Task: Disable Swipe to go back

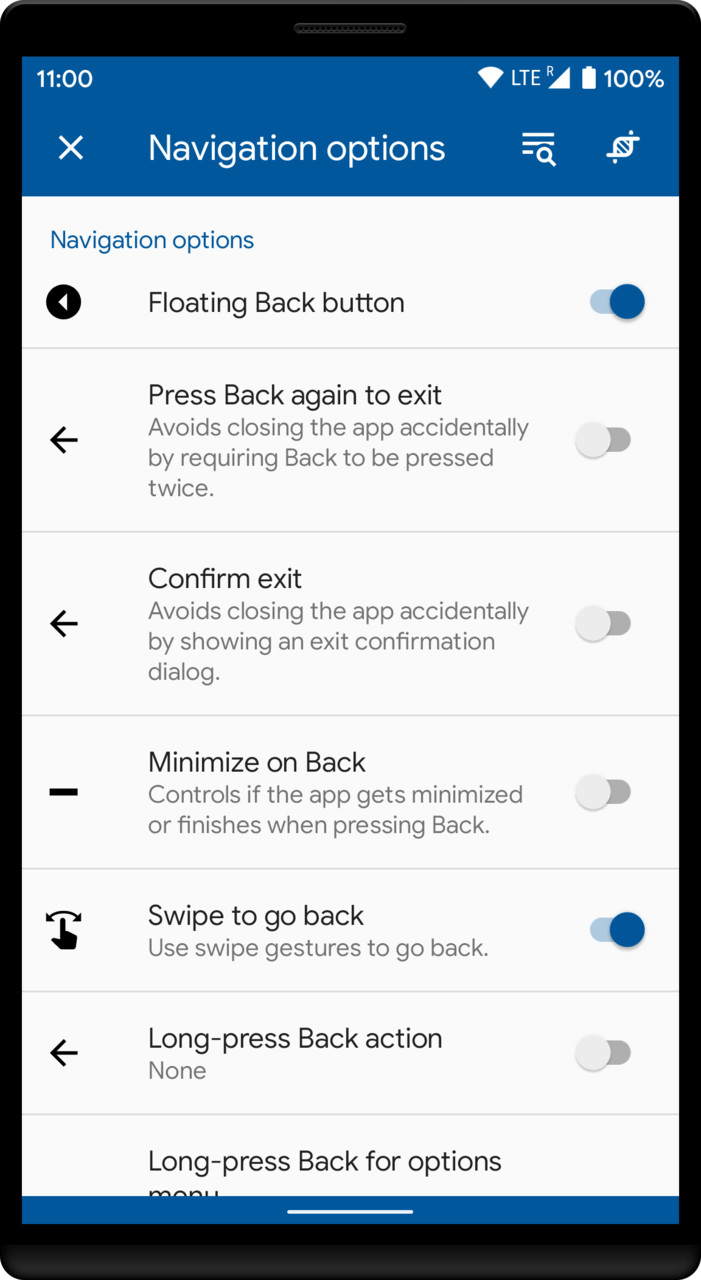Action: point(616,930)
